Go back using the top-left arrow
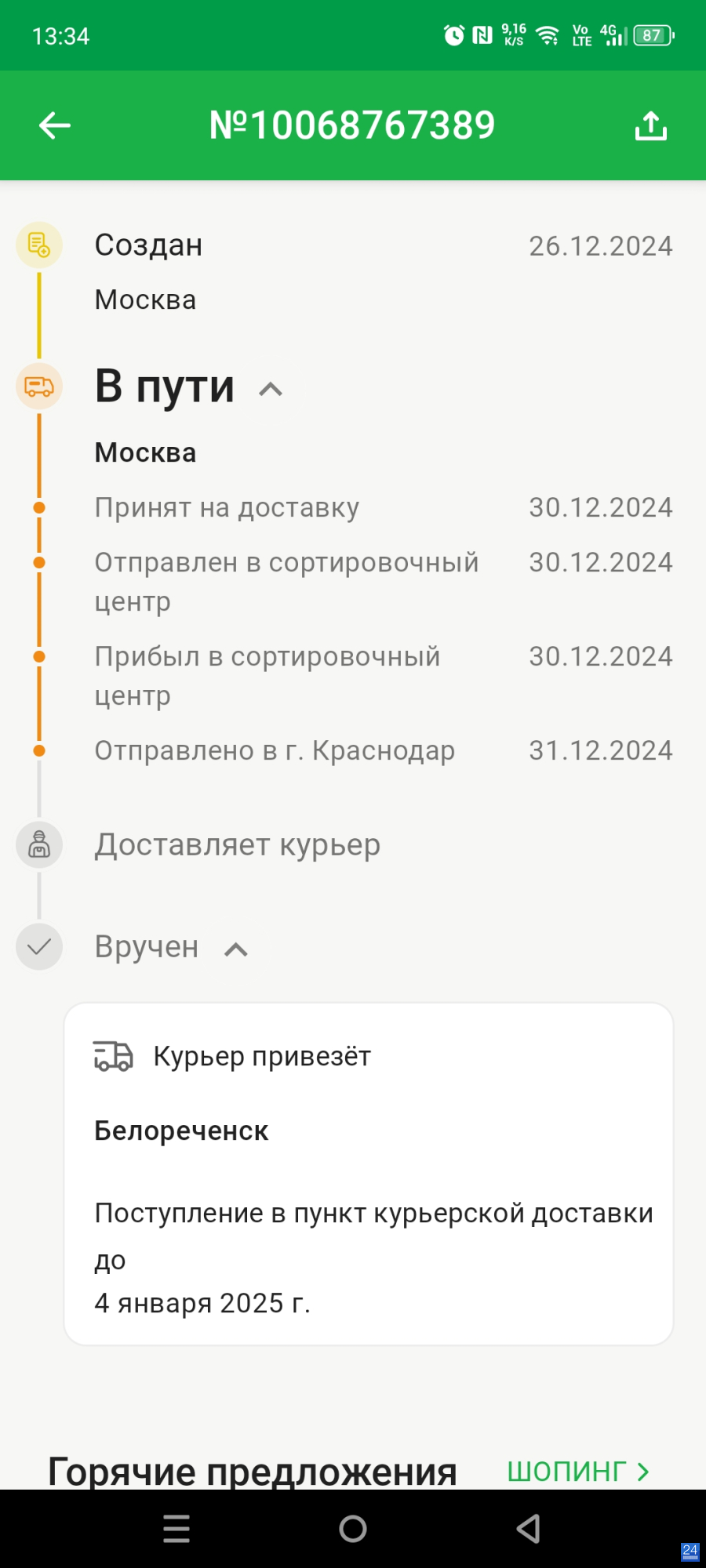Image resolution: width=706 pixels, height=1568 pixels. 55,125
